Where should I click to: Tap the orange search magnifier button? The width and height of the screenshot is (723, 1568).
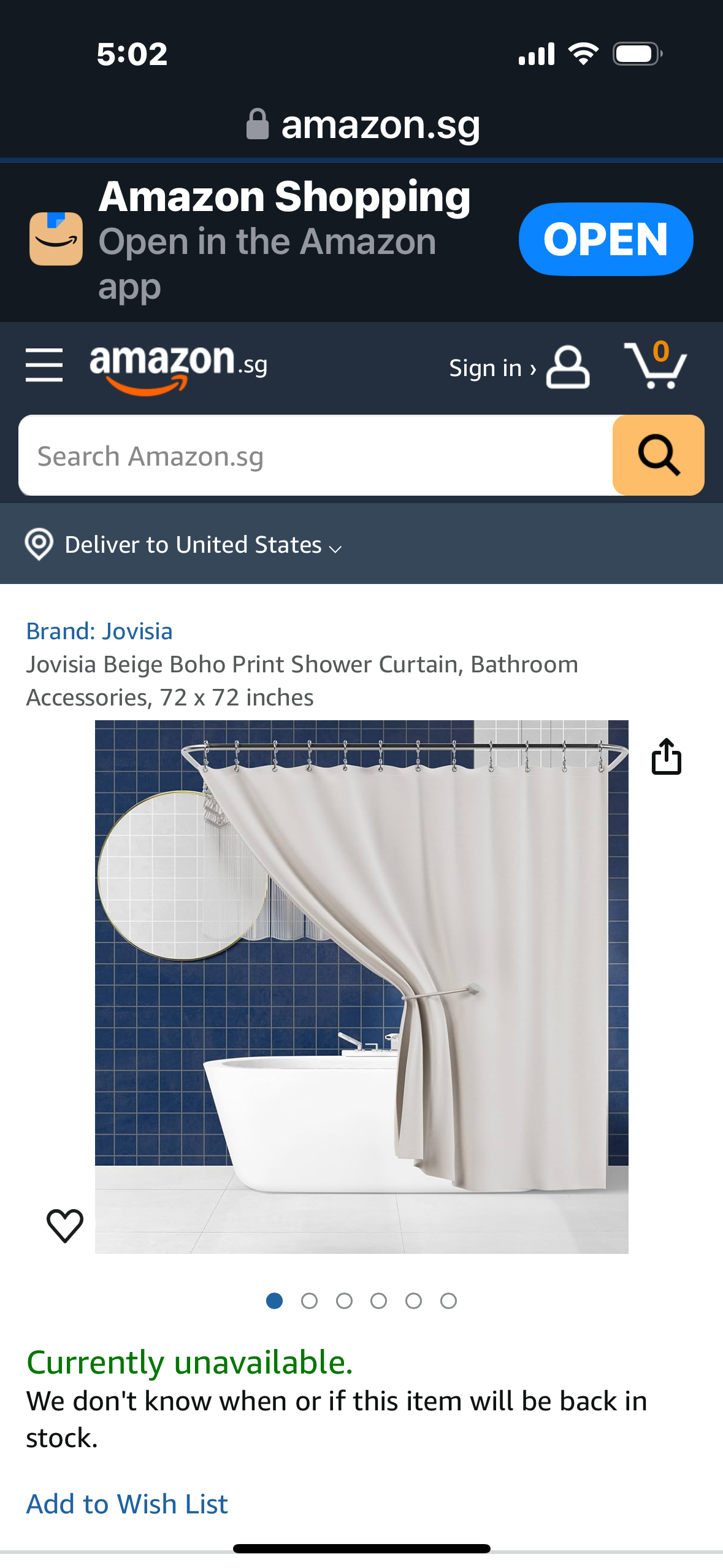pos(658,456)
